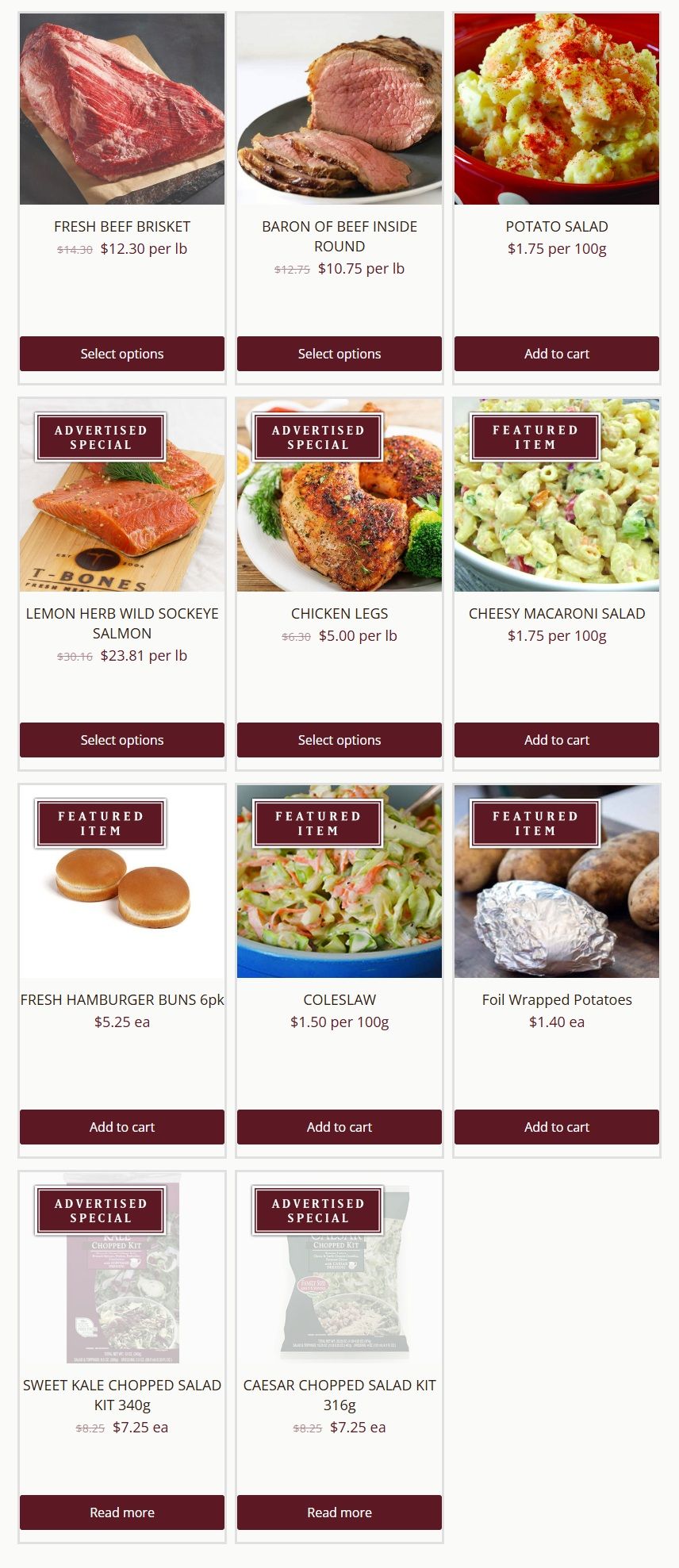
Task: View the Cheesy Macaroni Salad photo
Action: (556, 523)
